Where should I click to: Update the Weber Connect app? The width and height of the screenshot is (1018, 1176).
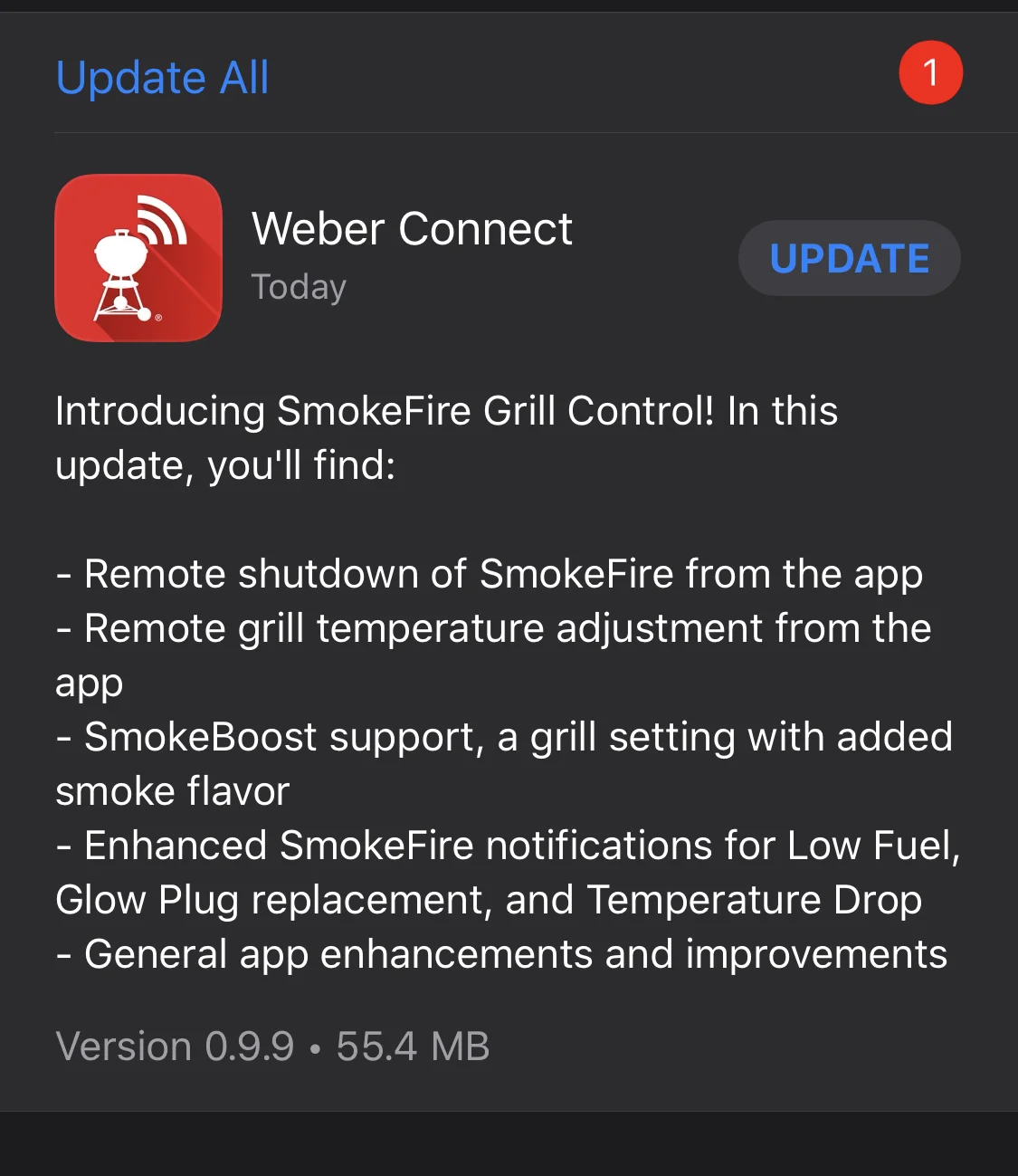[849, 259]
